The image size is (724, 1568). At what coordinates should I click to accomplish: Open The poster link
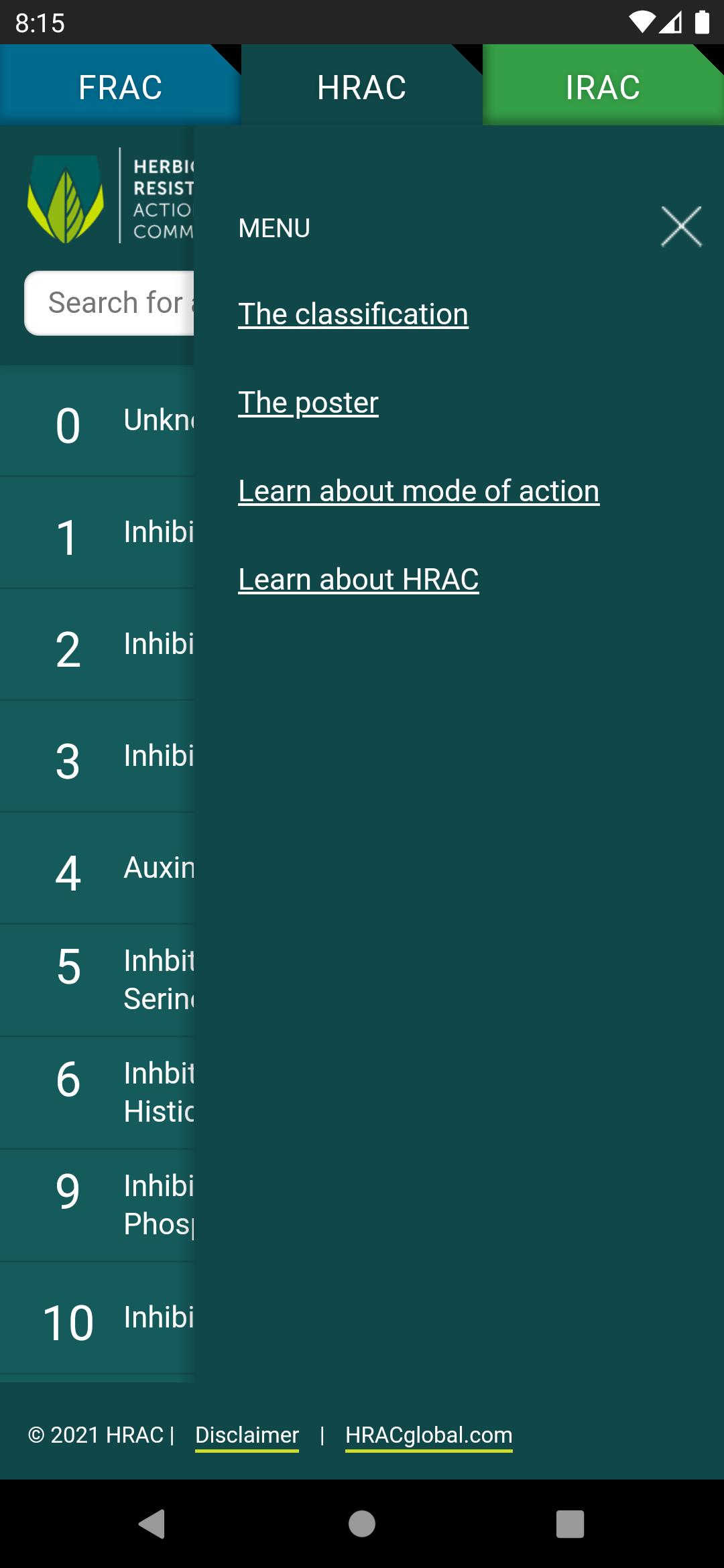(308, 403)
